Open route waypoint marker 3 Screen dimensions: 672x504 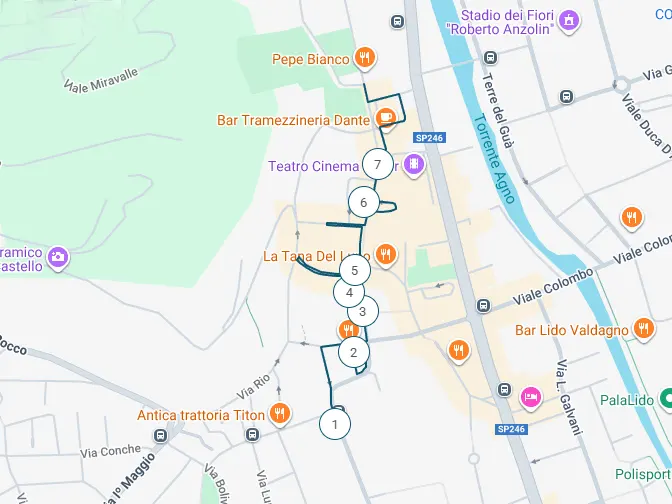tap(362, 311)
